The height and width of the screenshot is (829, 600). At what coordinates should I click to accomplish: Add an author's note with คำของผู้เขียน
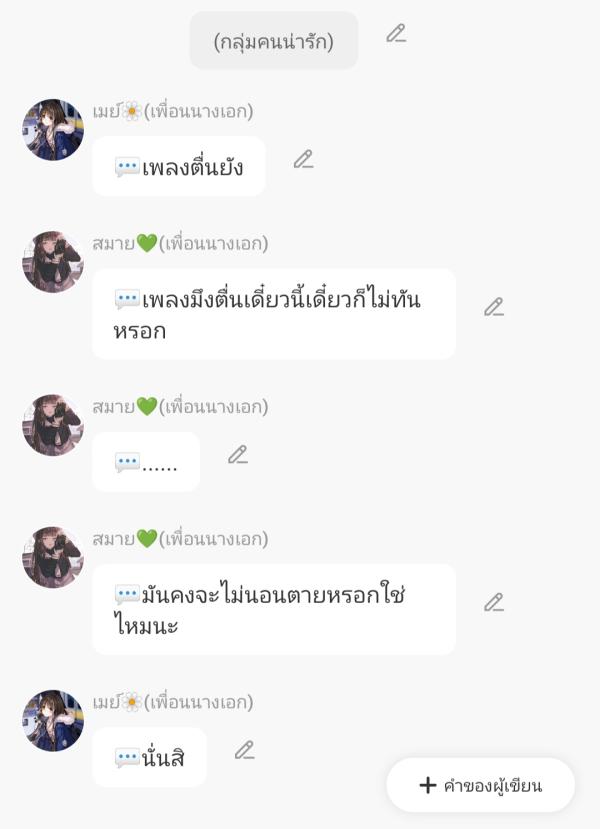(x=480, y=785)
